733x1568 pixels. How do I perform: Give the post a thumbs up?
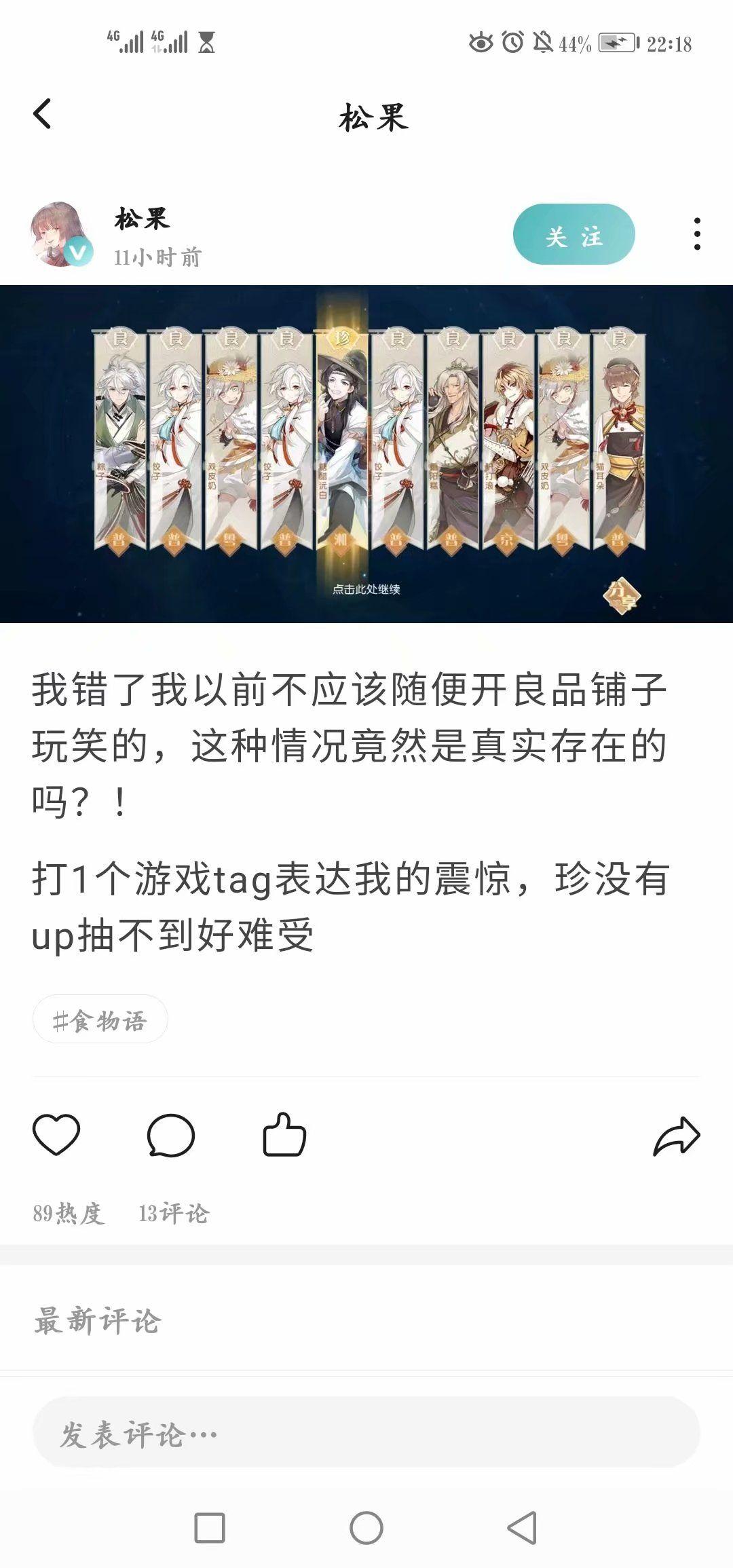[x=284, y=1134]
